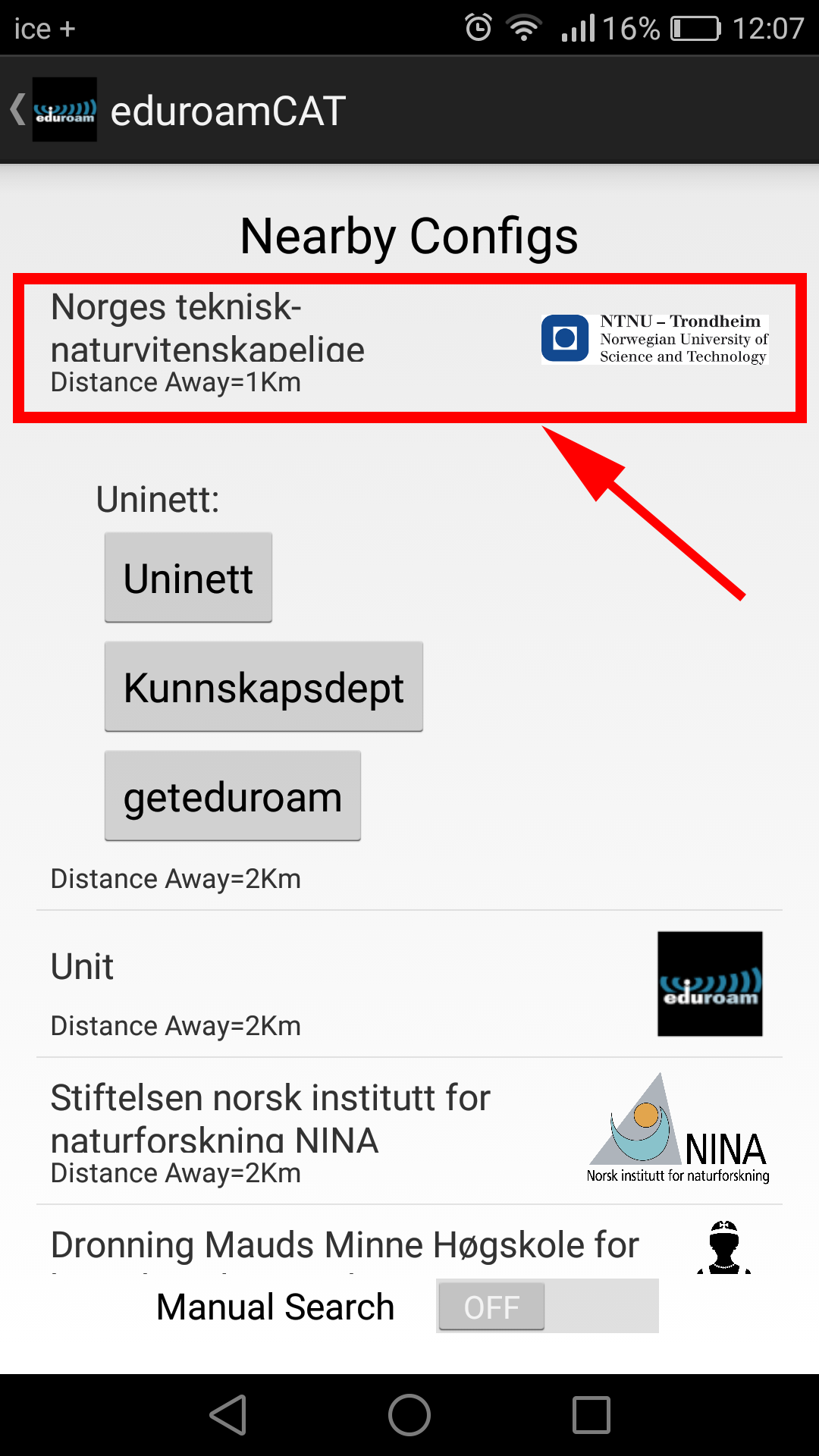Open the Dronning Mauds Minne Høgskole config
Viewport: 819px width, 1456px height.
pos(409,1241)
